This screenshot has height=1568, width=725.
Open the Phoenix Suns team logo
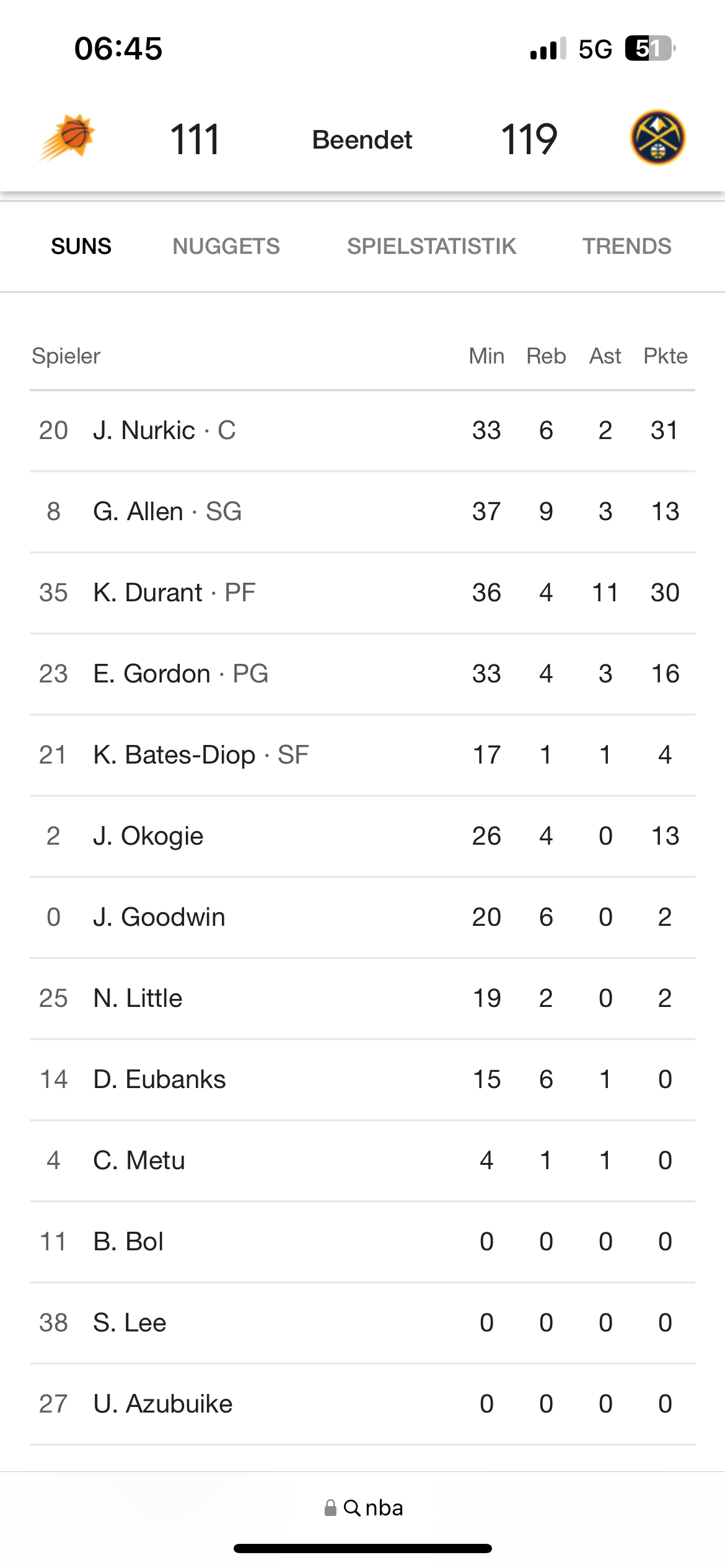67,137
